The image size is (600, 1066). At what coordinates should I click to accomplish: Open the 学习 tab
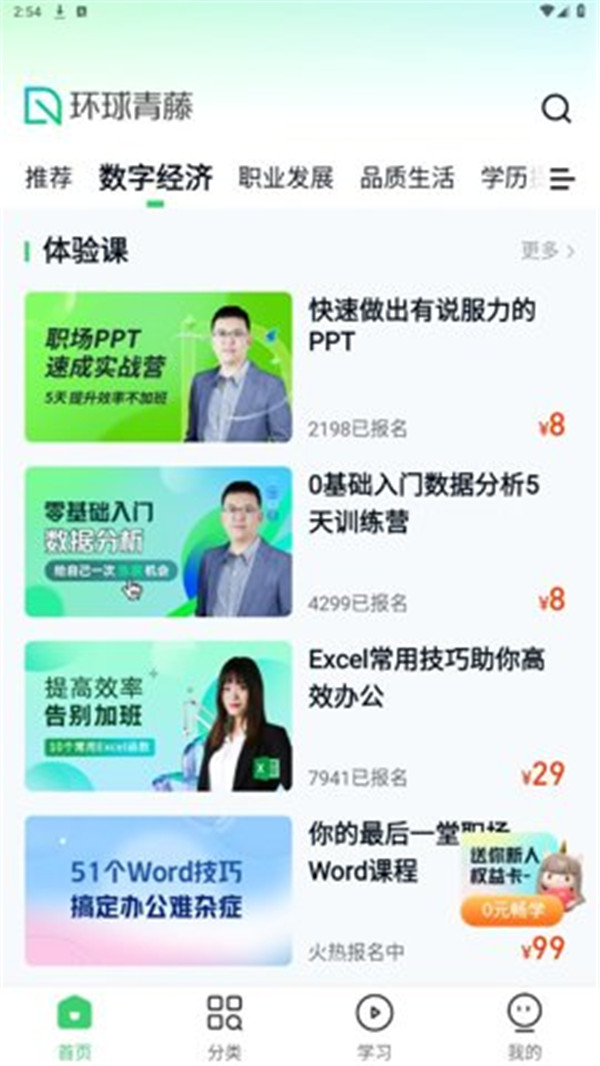coord(374,1027)
